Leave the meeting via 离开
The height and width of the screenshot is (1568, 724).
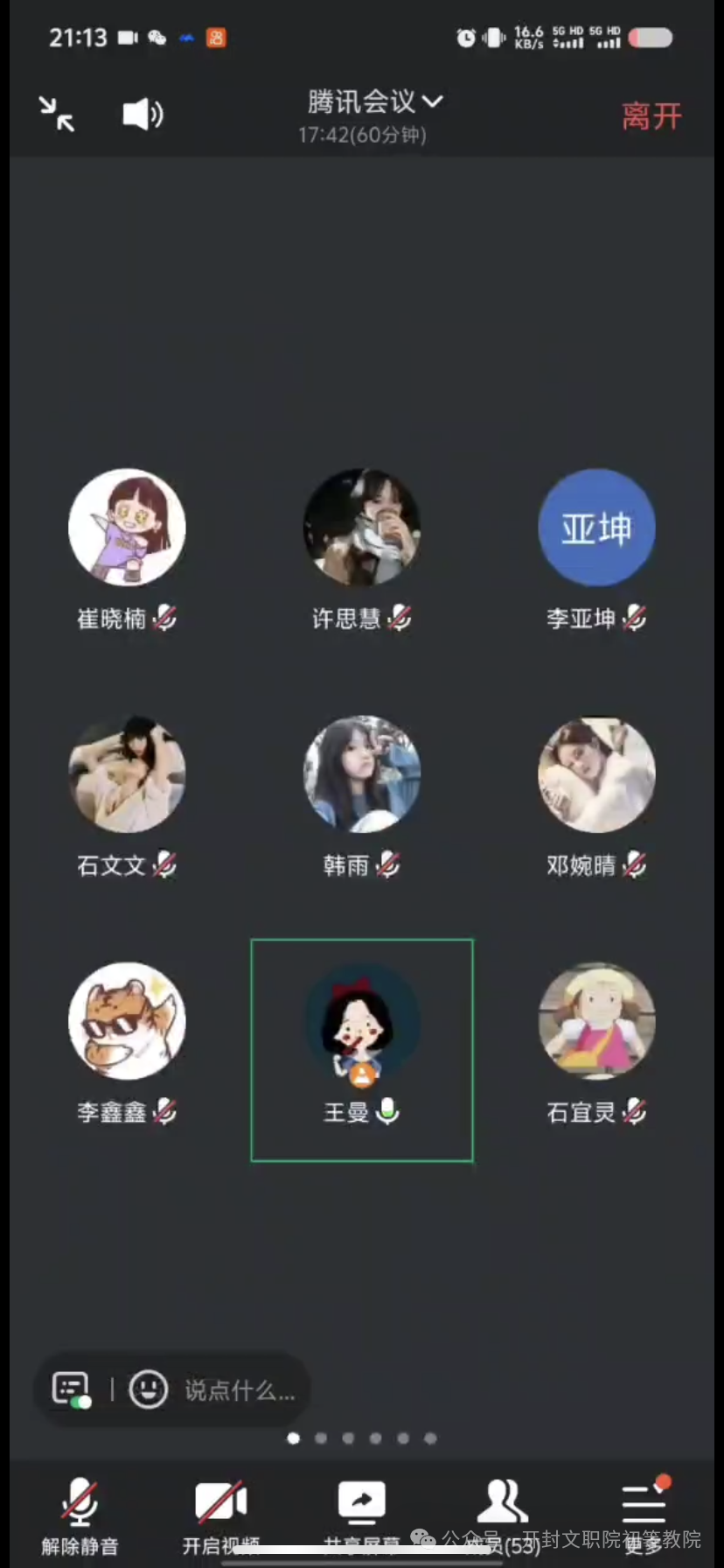[x=651, y=116]
